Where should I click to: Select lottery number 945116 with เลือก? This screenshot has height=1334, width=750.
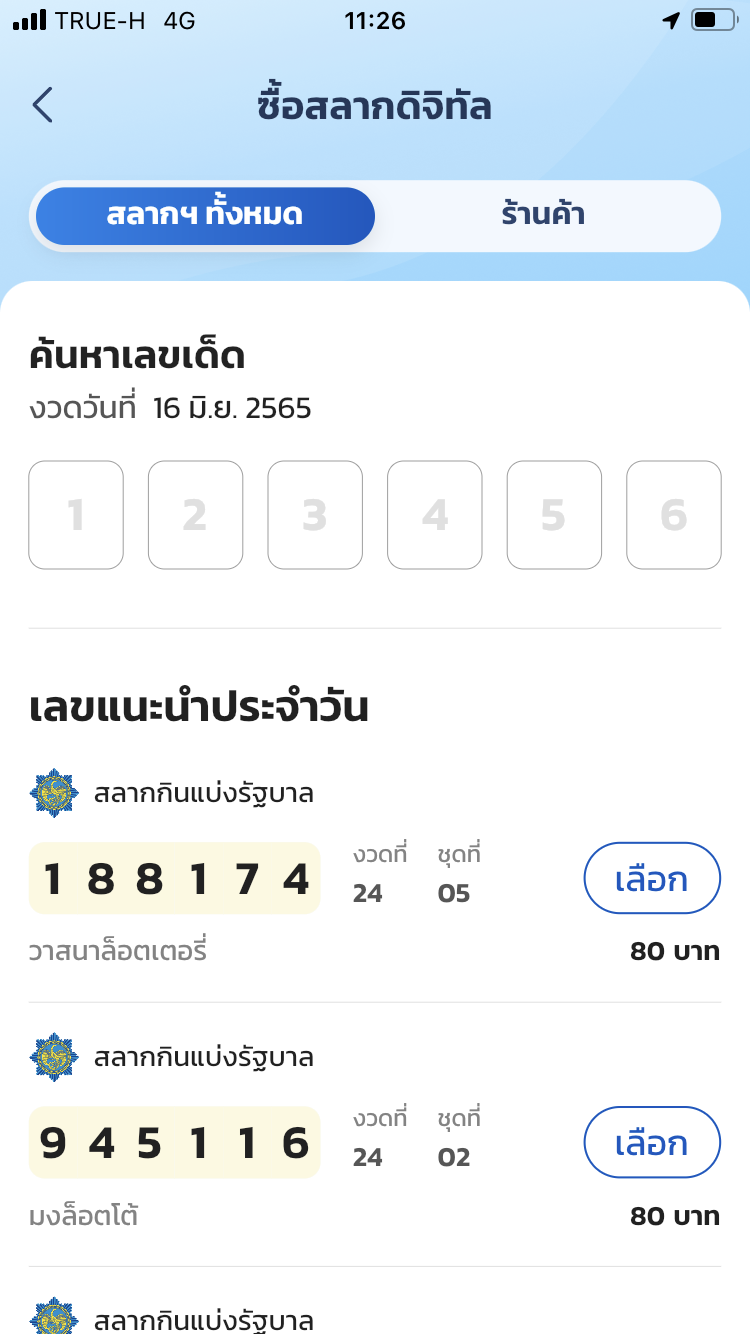652,1142
